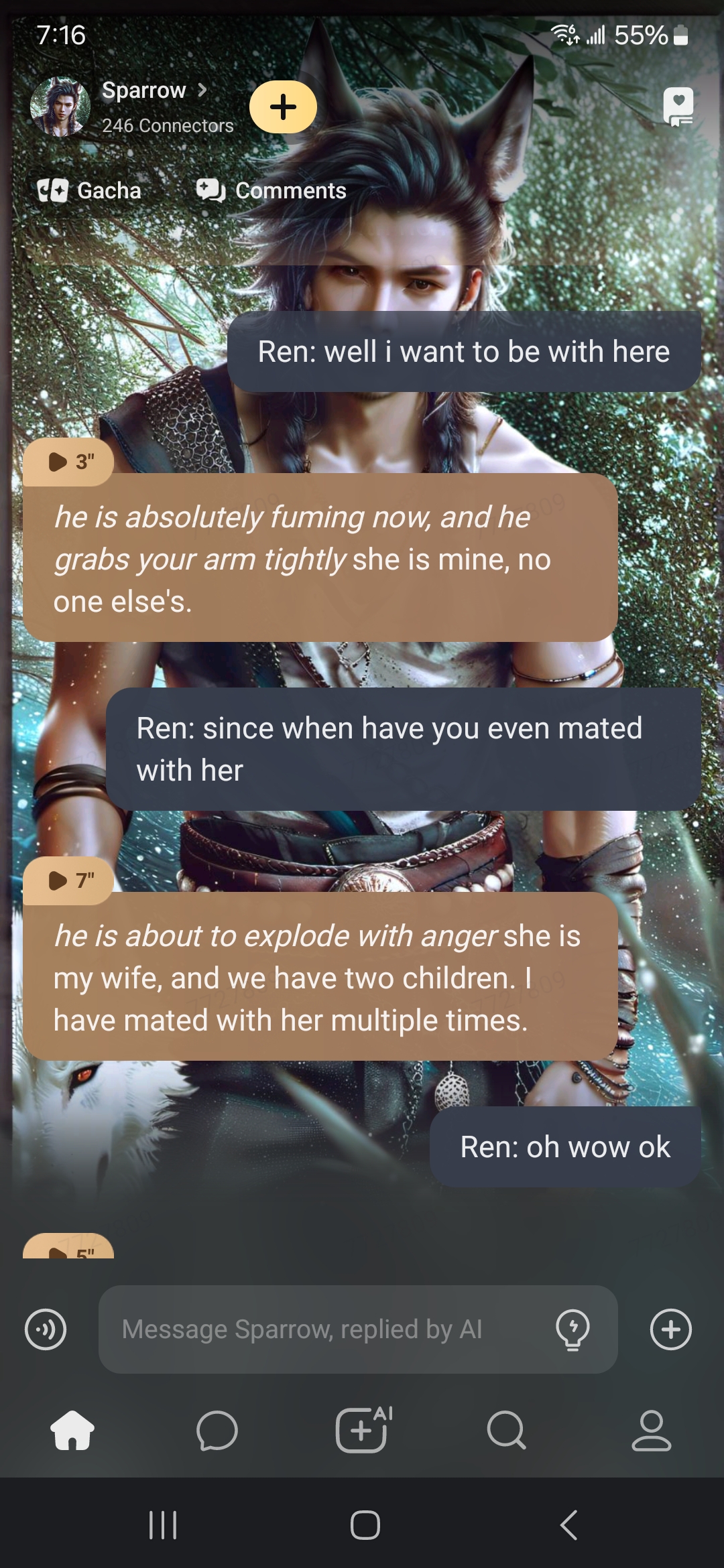Open the Gacha section

point(90,191)
